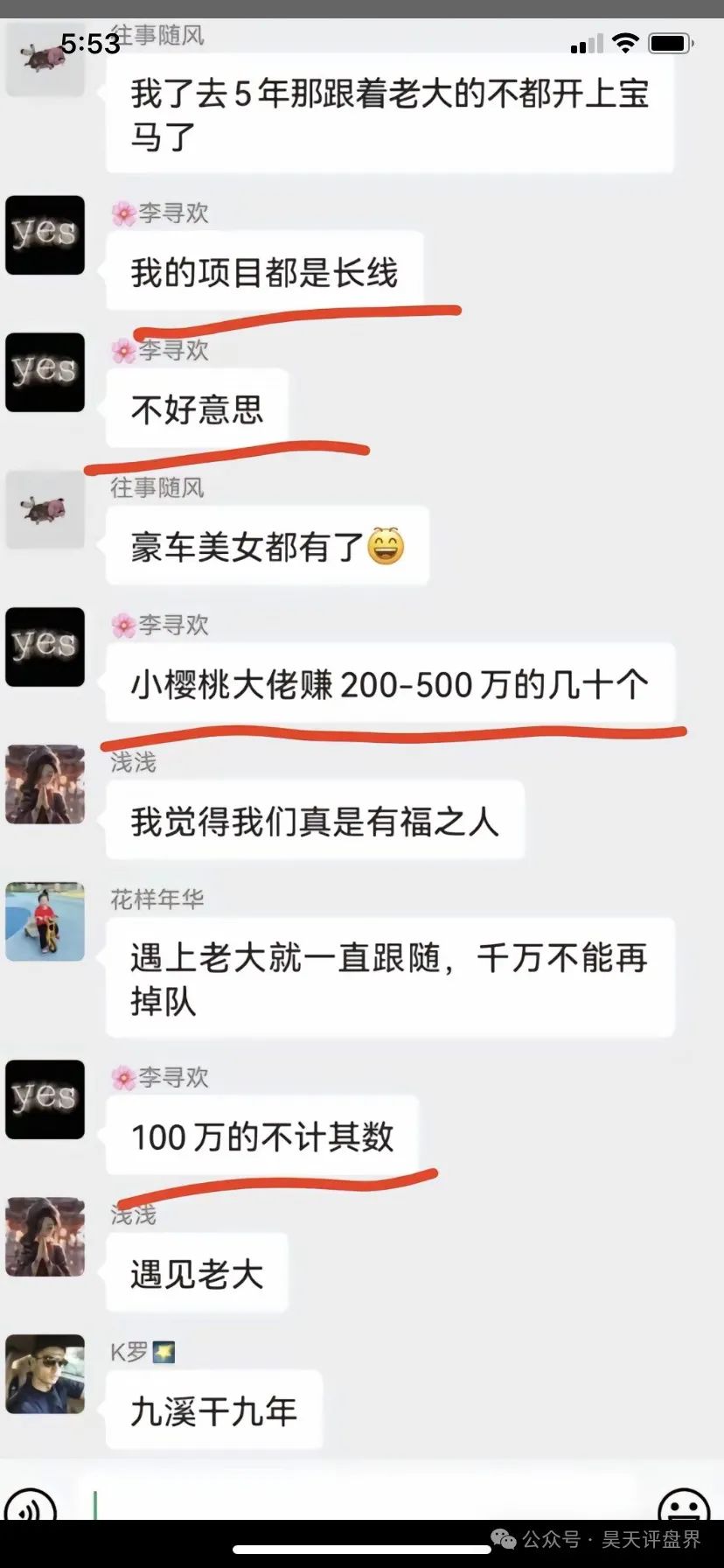The height and width of the screenshot is (1568, 724).
Task: Open 花样年华's profile picture
Action: [45, 921]
